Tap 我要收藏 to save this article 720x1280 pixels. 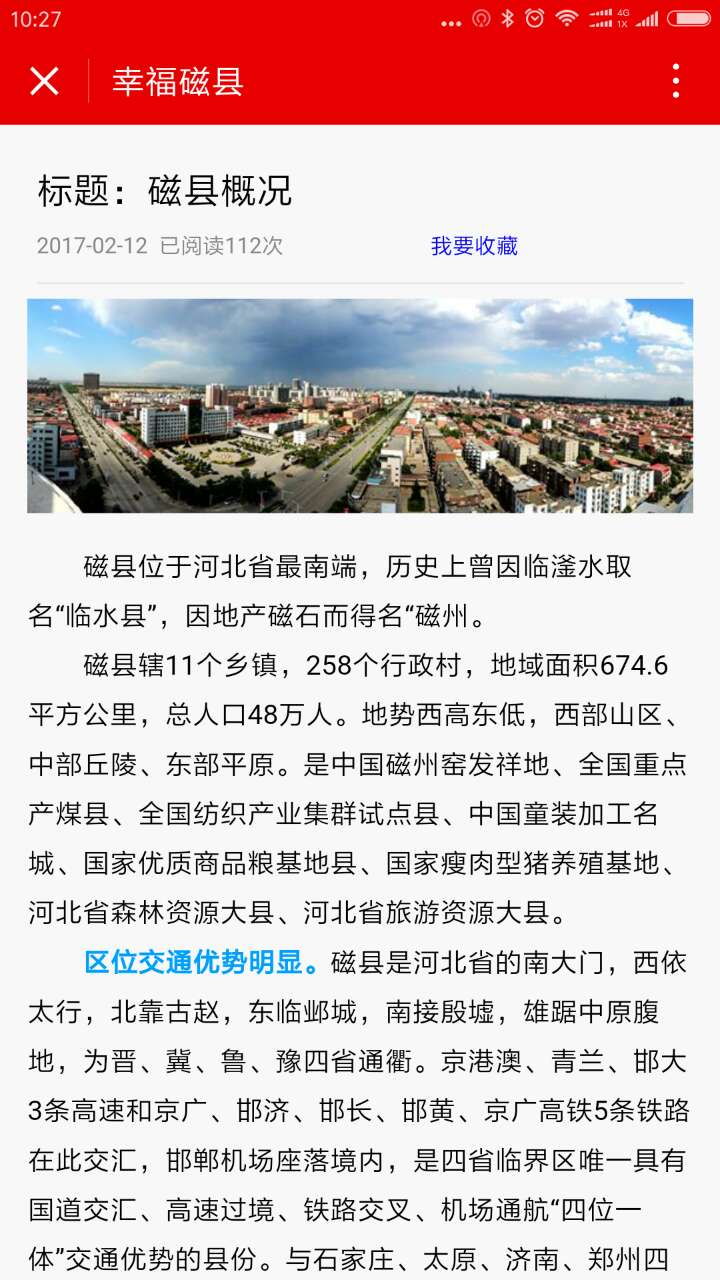pyautogui.click(x=474, y=246)
